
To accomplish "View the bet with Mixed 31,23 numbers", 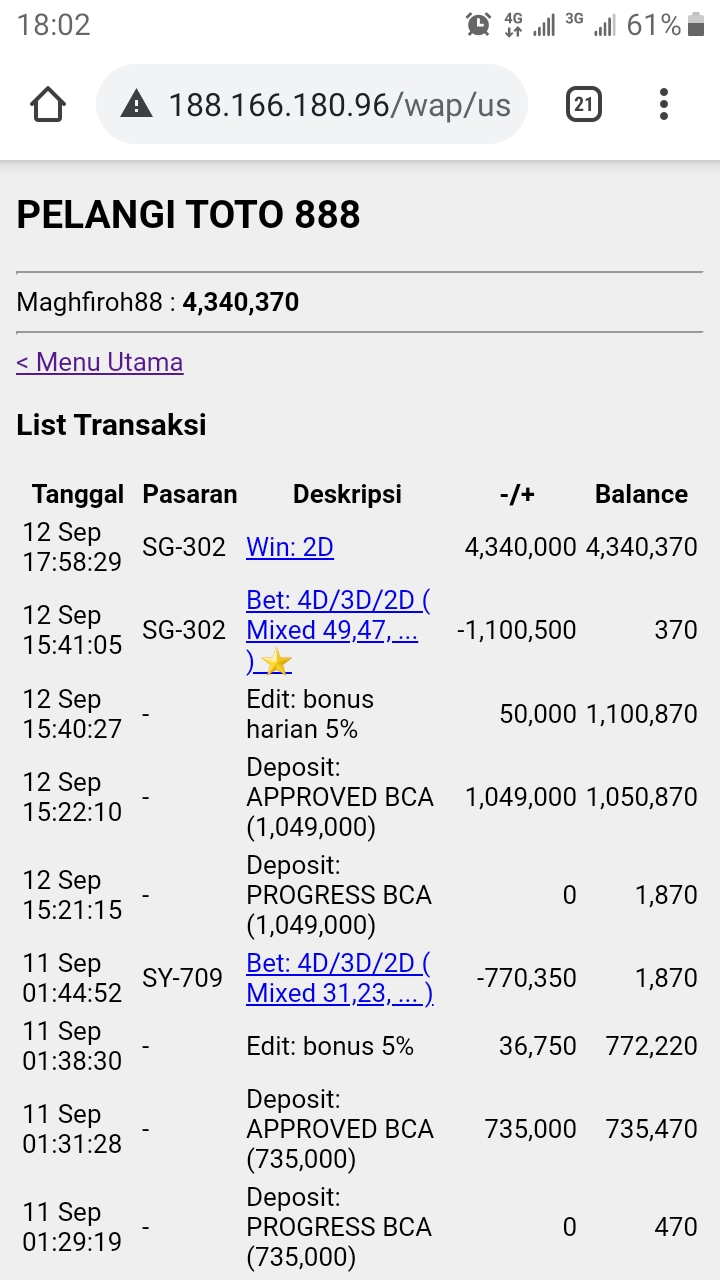I will pyautogui.click(x=338, y=978).
